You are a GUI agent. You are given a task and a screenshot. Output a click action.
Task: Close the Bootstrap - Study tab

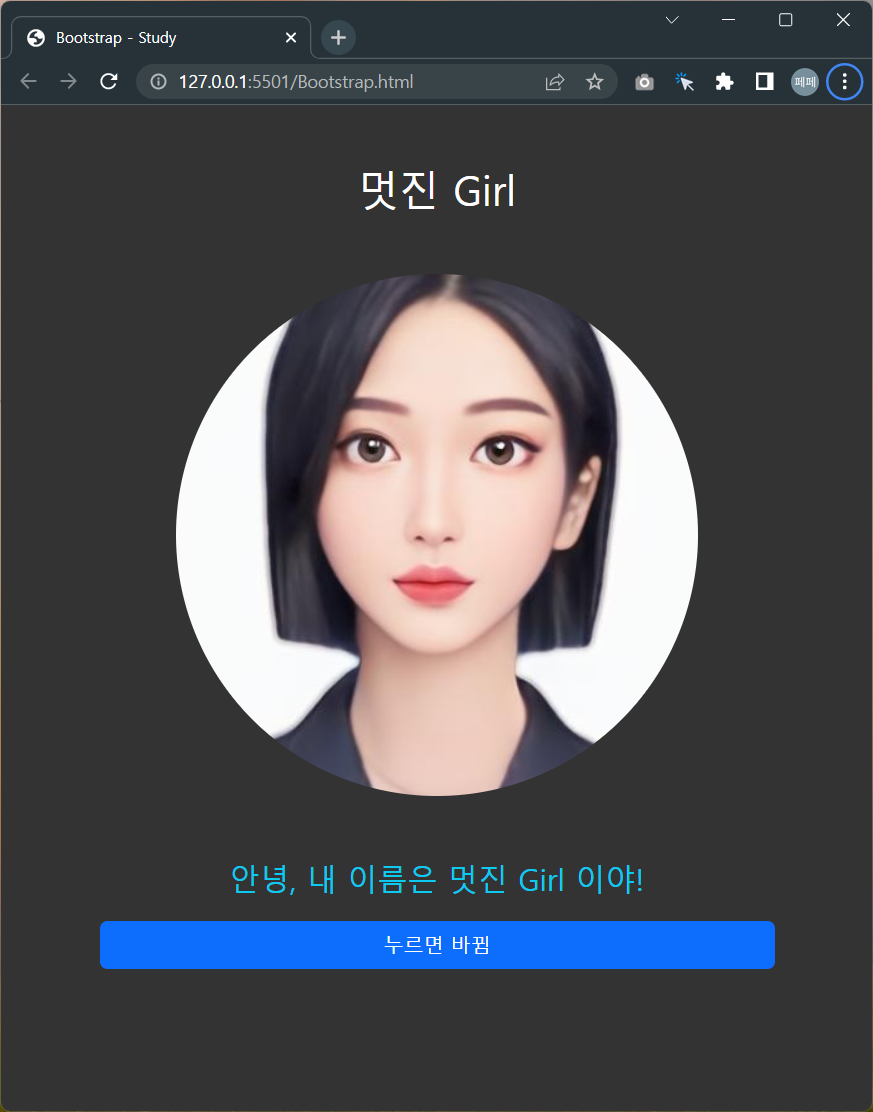tap(290, 38)
